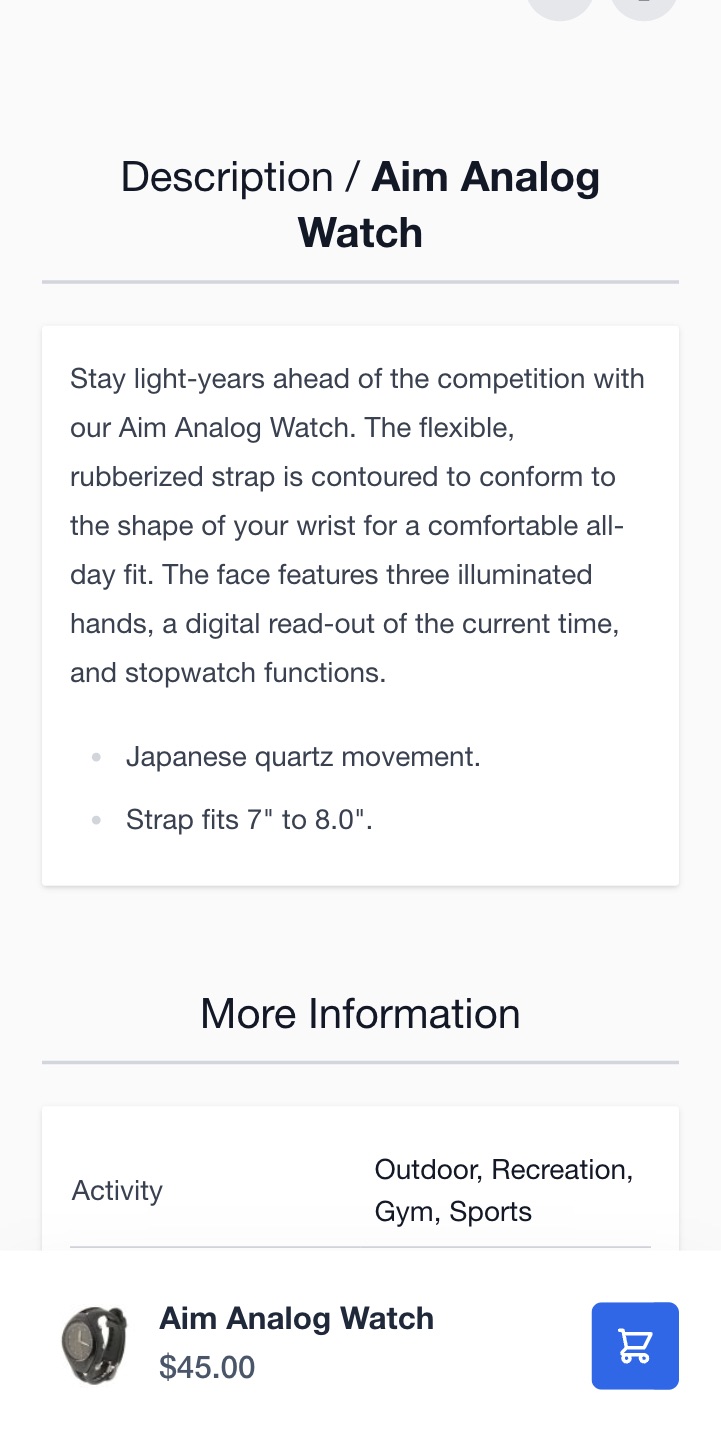Add Aim Analog Watch to cart
The width and height of the screenshot is (721, 1440).
(x=635, y=1346)
